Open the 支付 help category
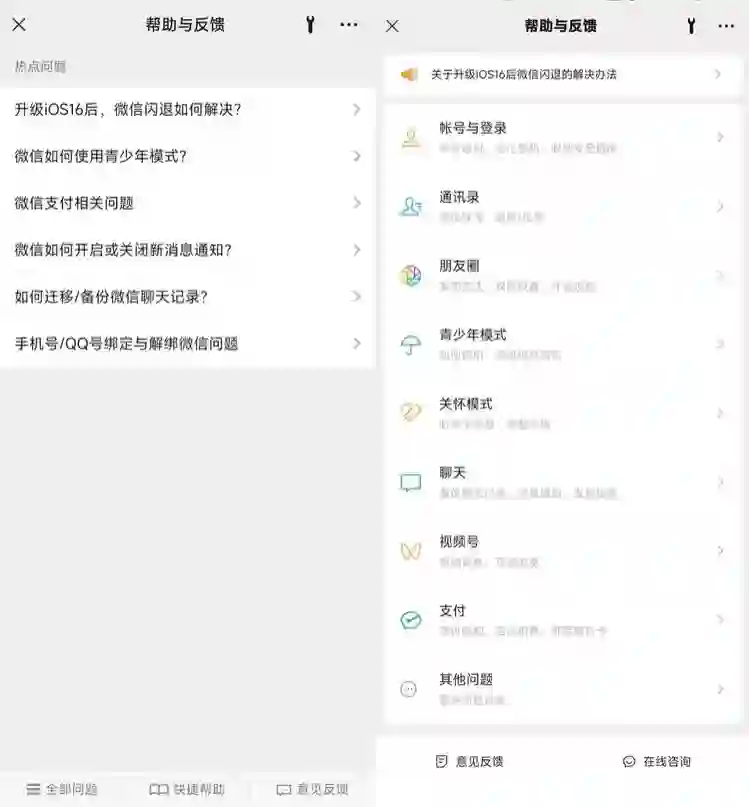Screen dimensions: 749x807 point(561,619)
